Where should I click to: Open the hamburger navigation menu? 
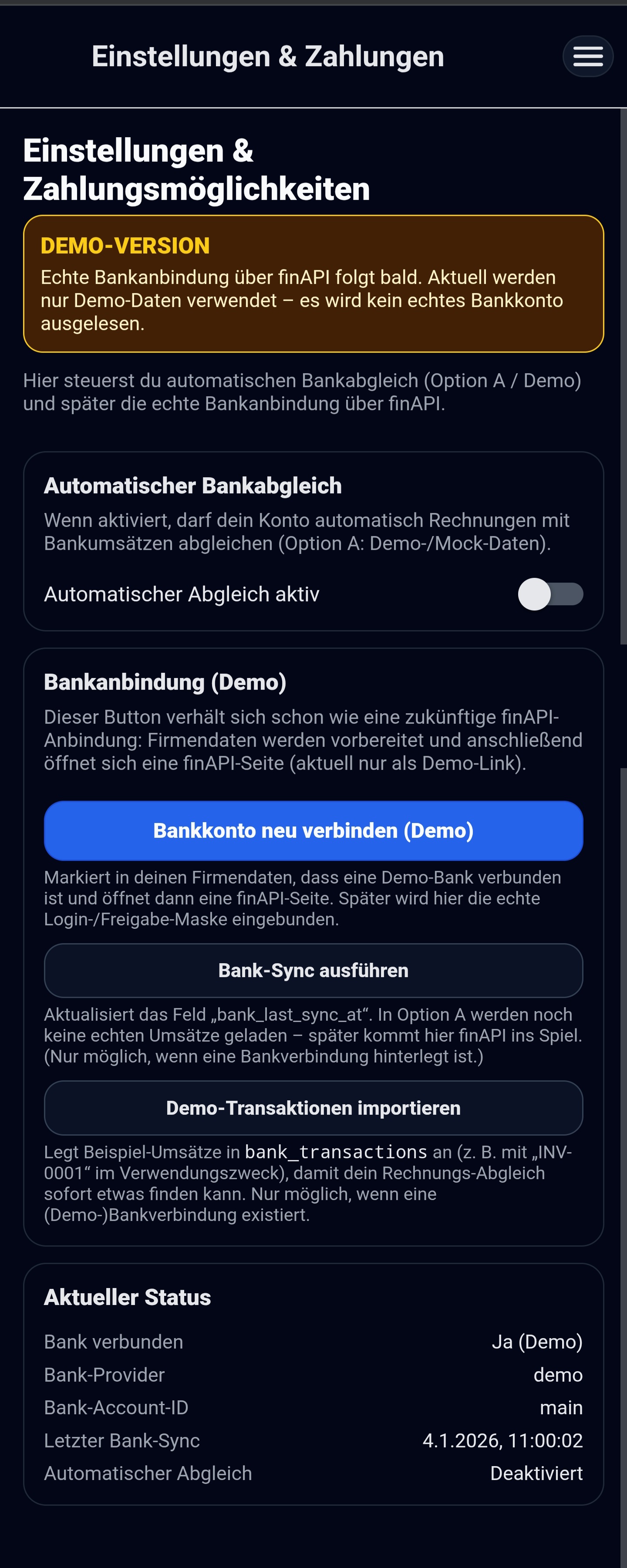586,56
